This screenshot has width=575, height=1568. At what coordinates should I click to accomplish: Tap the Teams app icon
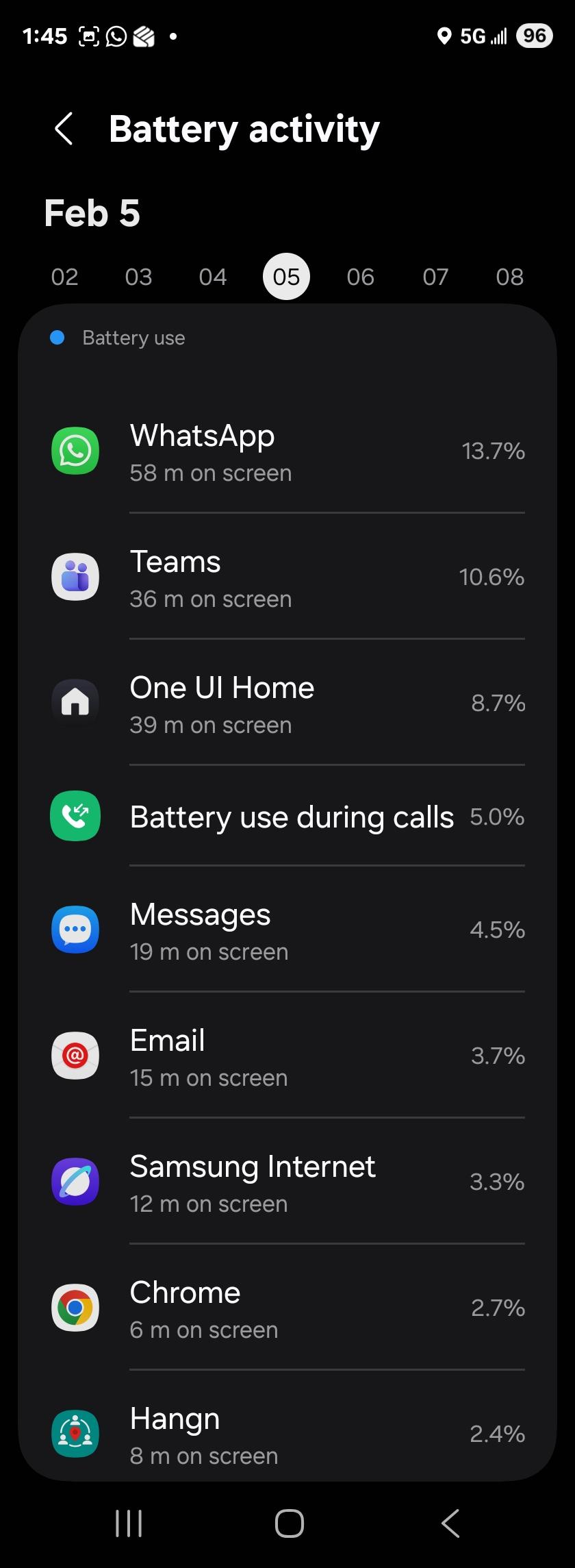(x=75, y=577)
